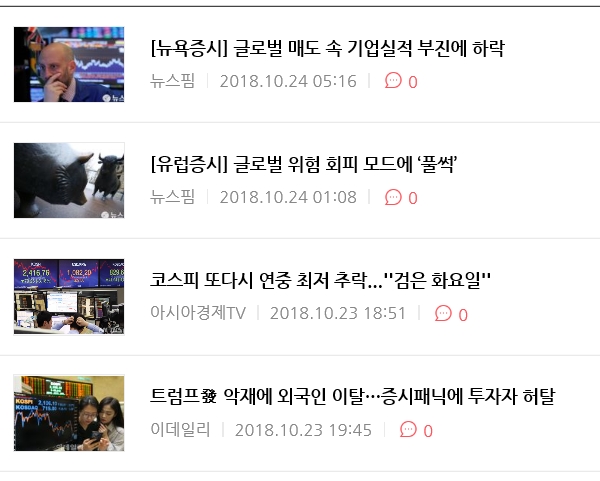Open comments on the 유럽증시 article
Screen dimensions: 600x481
pos(401,197)
